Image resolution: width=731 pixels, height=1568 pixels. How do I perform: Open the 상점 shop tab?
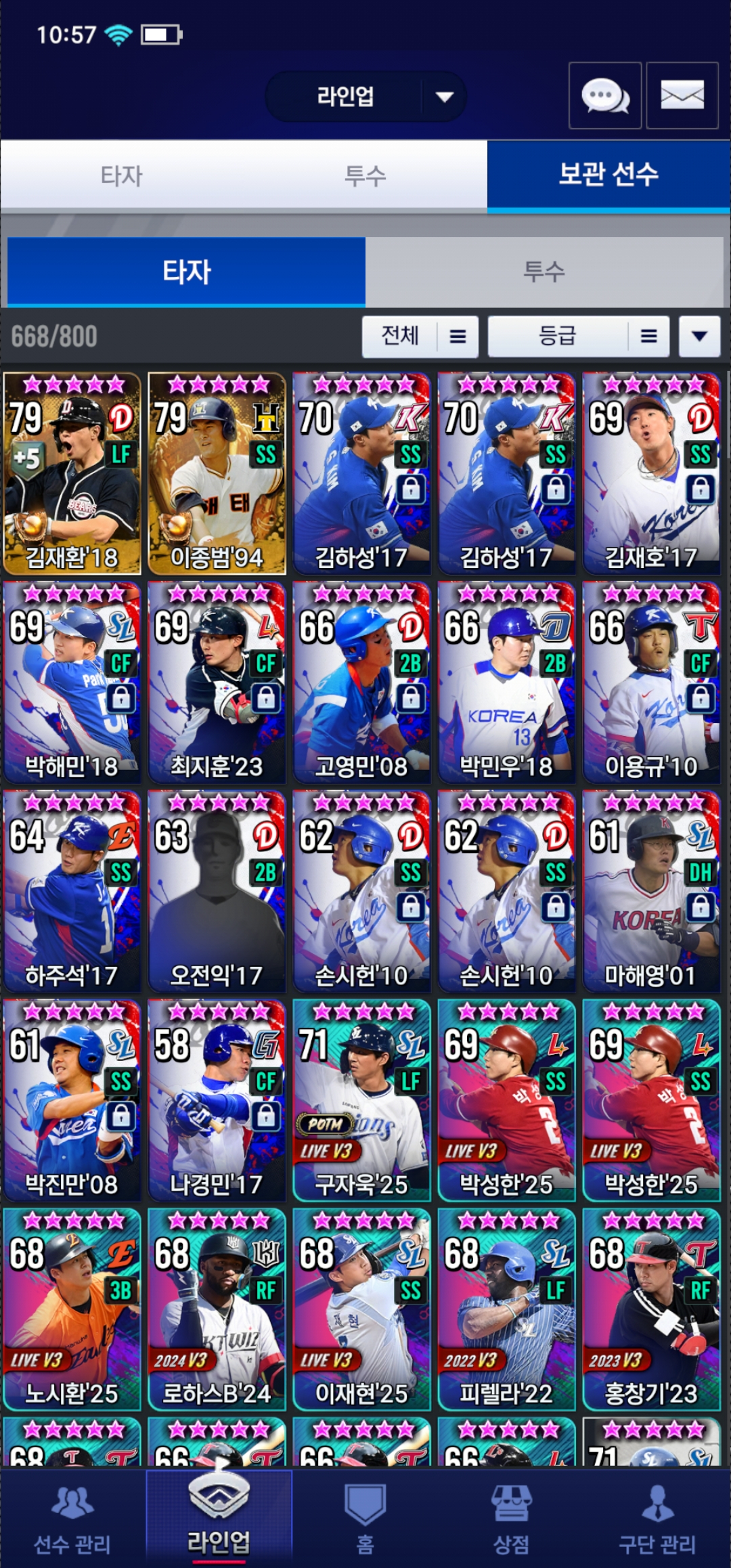511,1519
